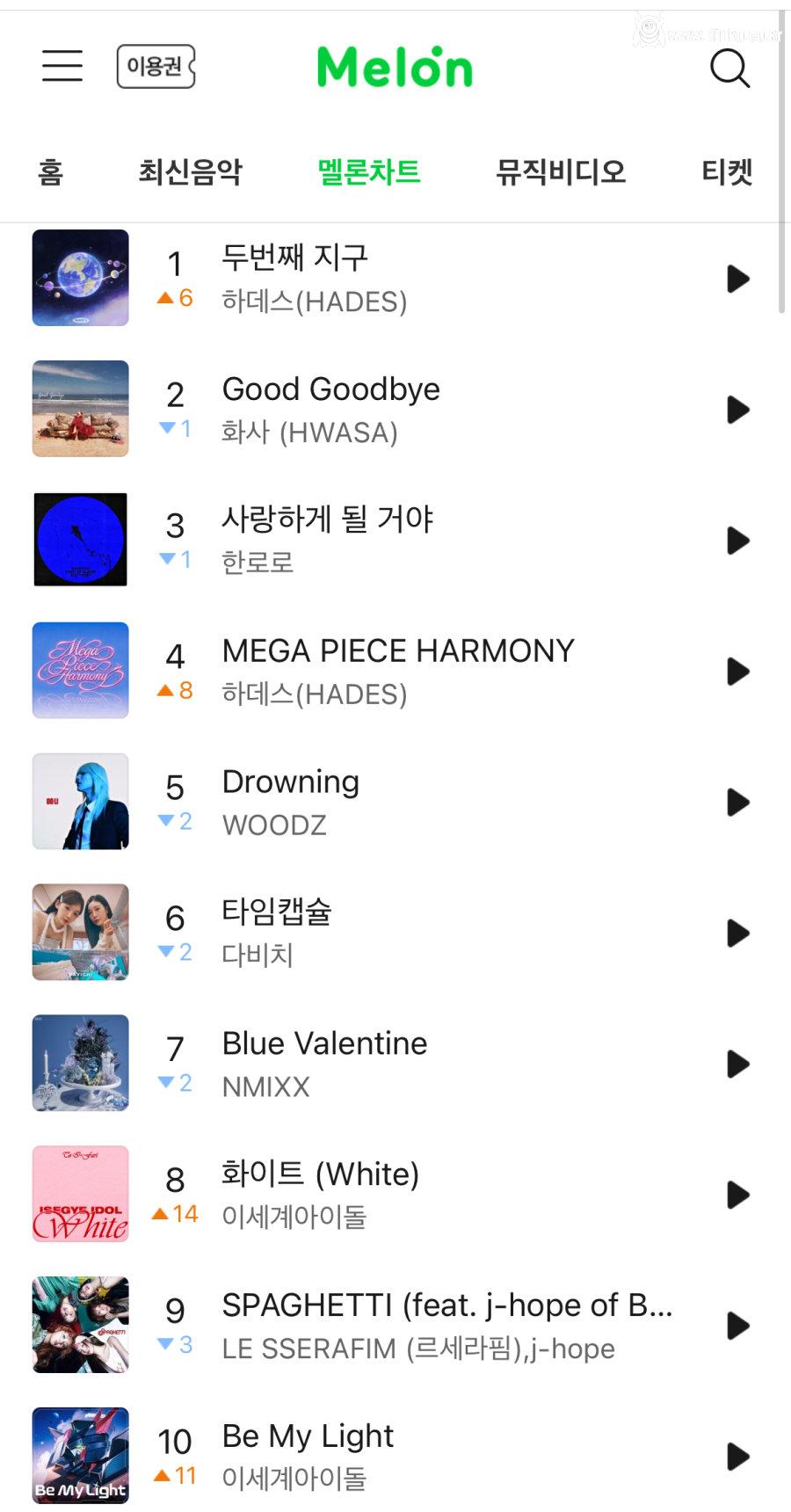The image size is (791, 1512).
Task: Play SPAGHETTI by LE SSERAFIM
Action: pyautogui.click(x=738, y=1326)
